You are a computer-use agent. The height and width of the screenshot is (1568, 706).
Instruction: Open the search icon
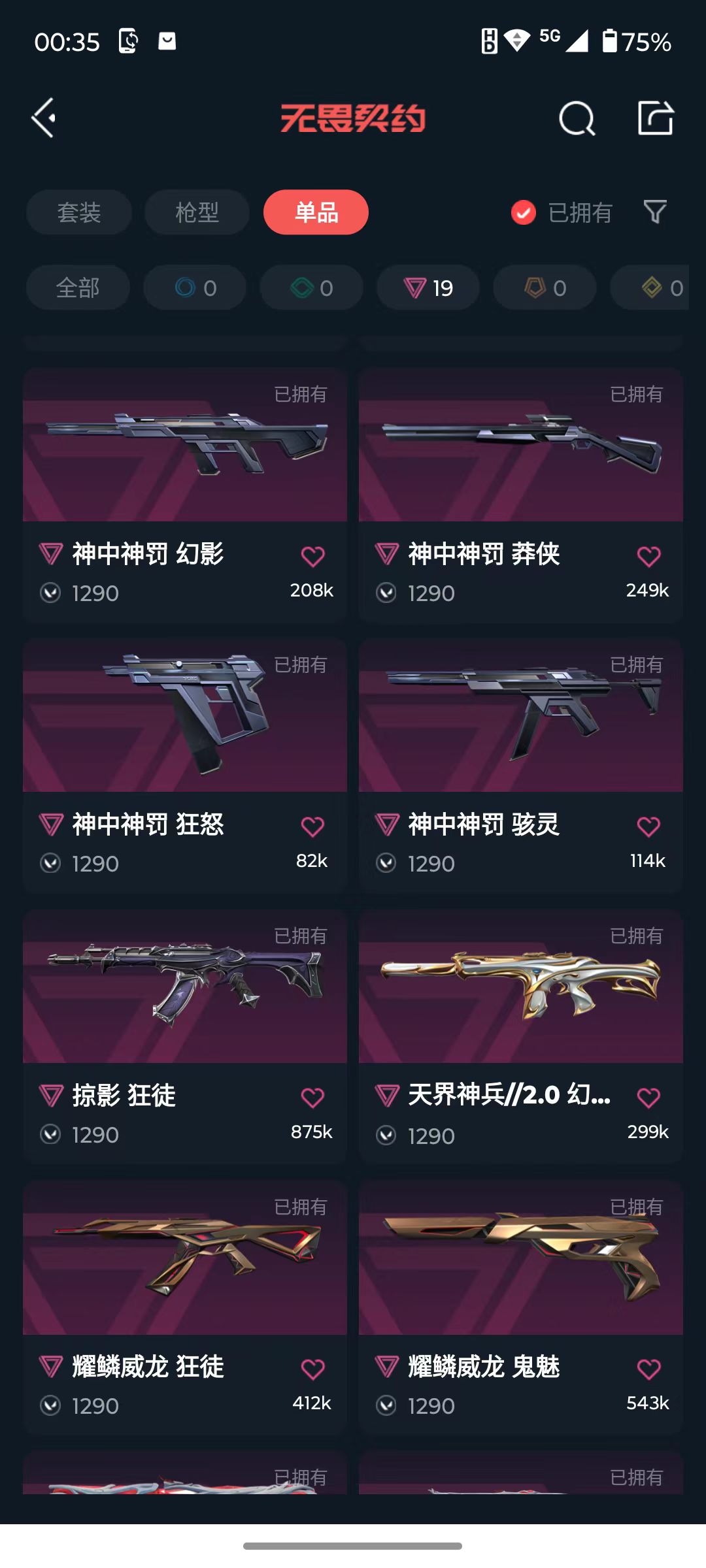click(x=577, y=119)
